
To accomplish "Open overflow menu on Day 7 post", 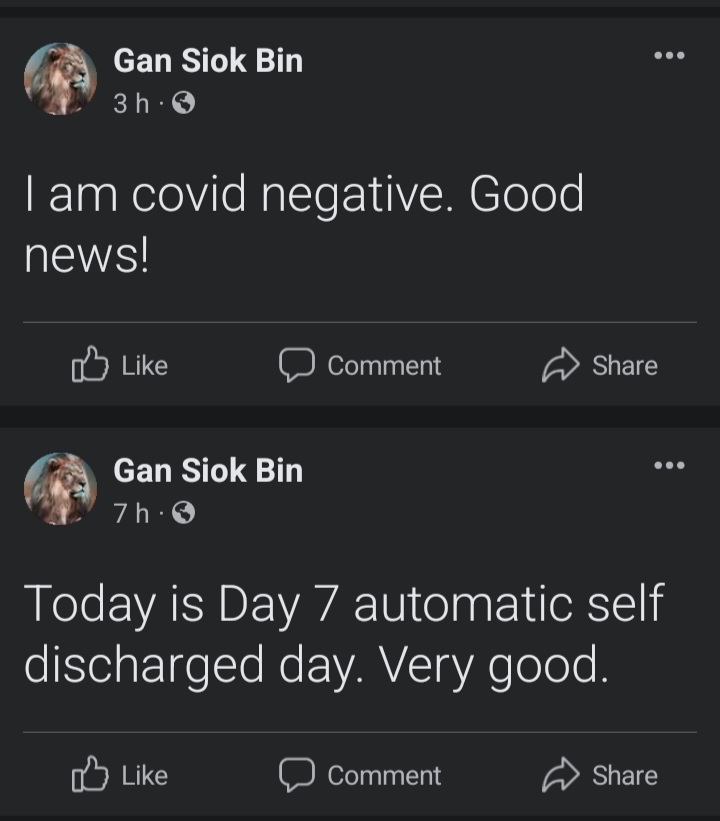I will (x=669, y=466).
